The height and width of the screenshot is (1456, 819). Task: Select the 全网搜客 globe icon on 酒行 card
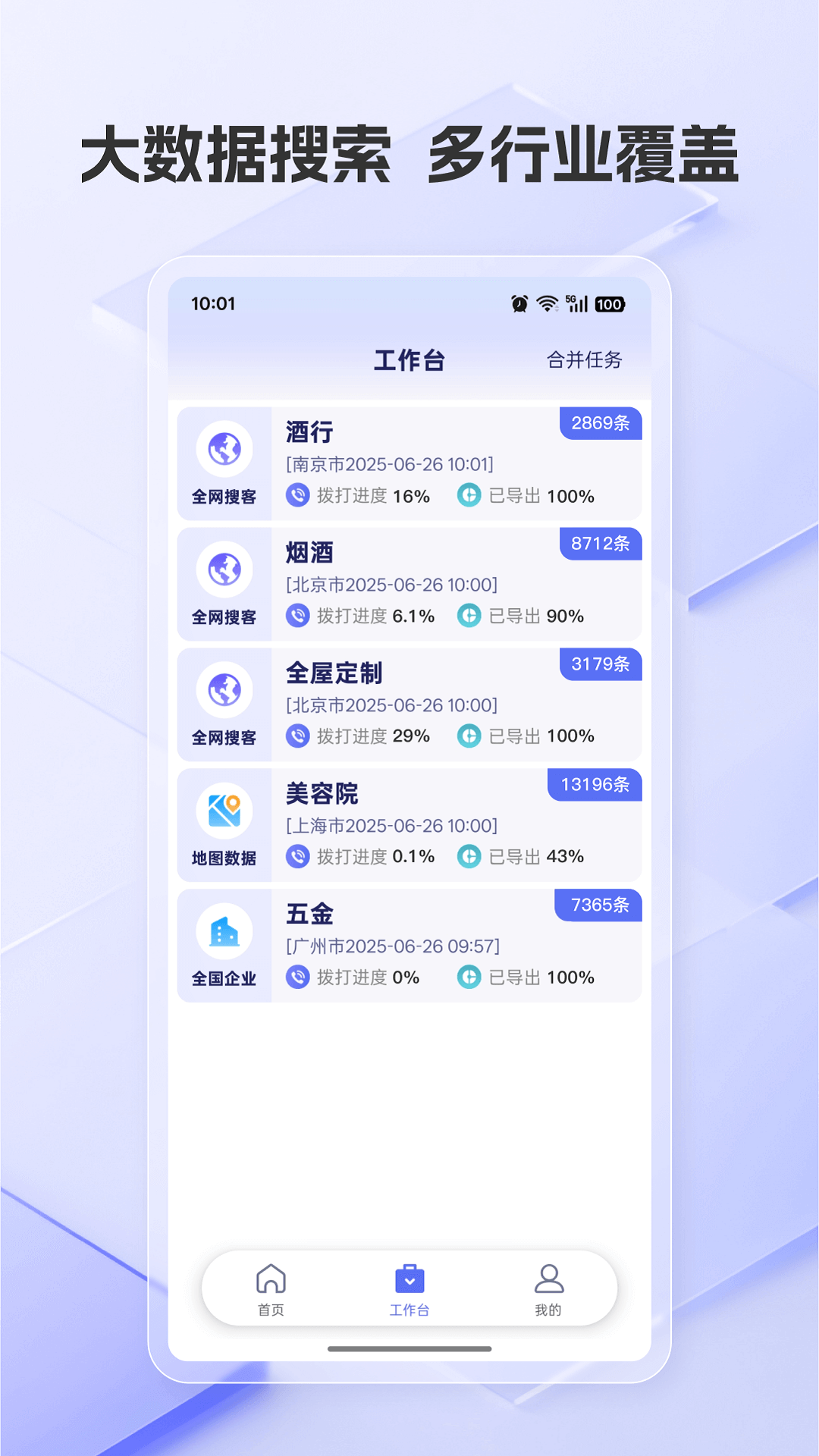tap(224, 449)
